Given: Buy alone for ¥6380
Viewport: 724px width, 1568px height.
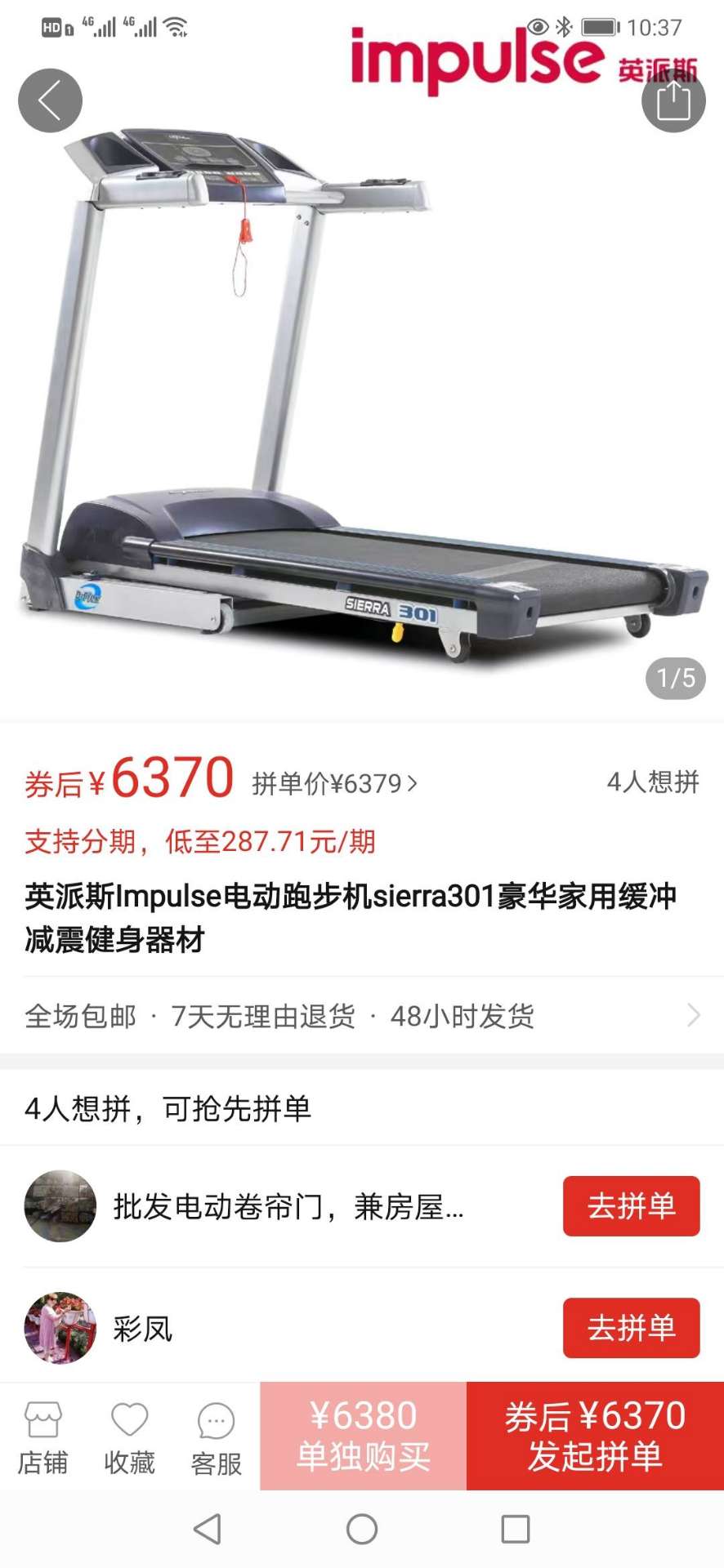Looking at the screenshot, I should point(363,1436).
